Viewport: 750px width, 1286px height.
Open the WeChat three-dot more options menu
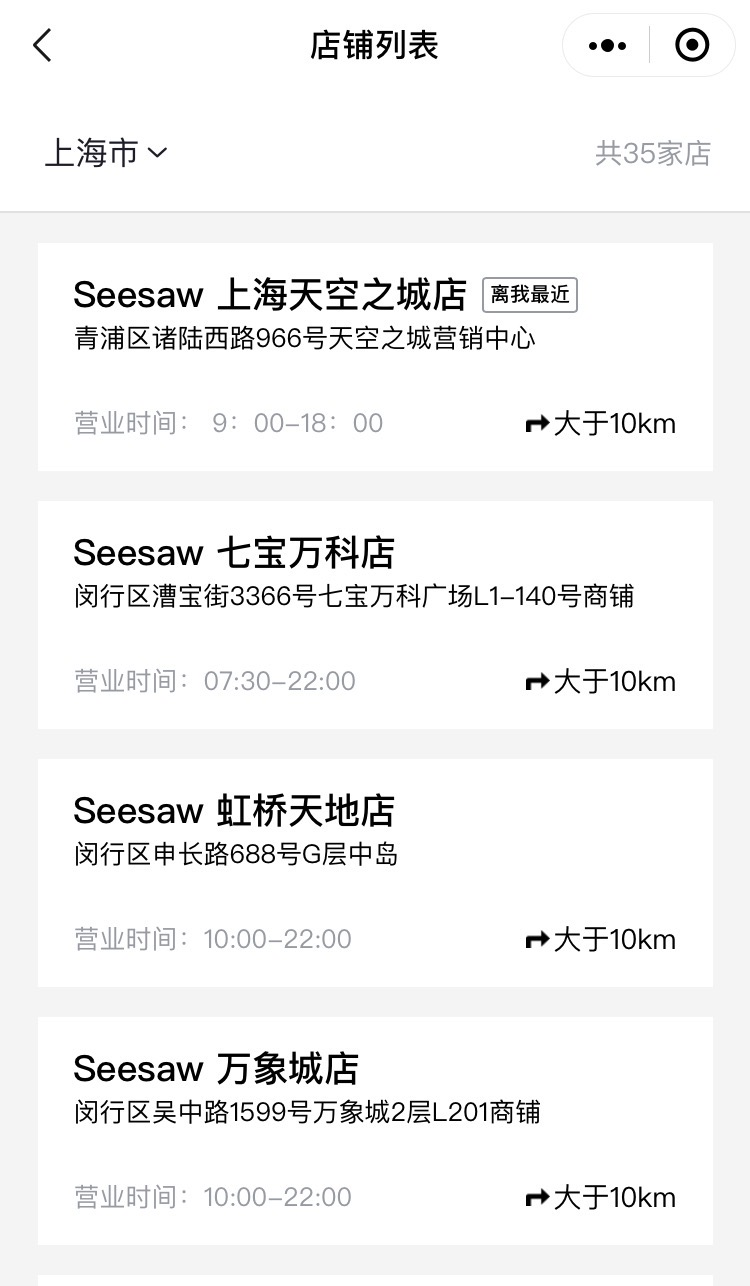click(604, 44)
